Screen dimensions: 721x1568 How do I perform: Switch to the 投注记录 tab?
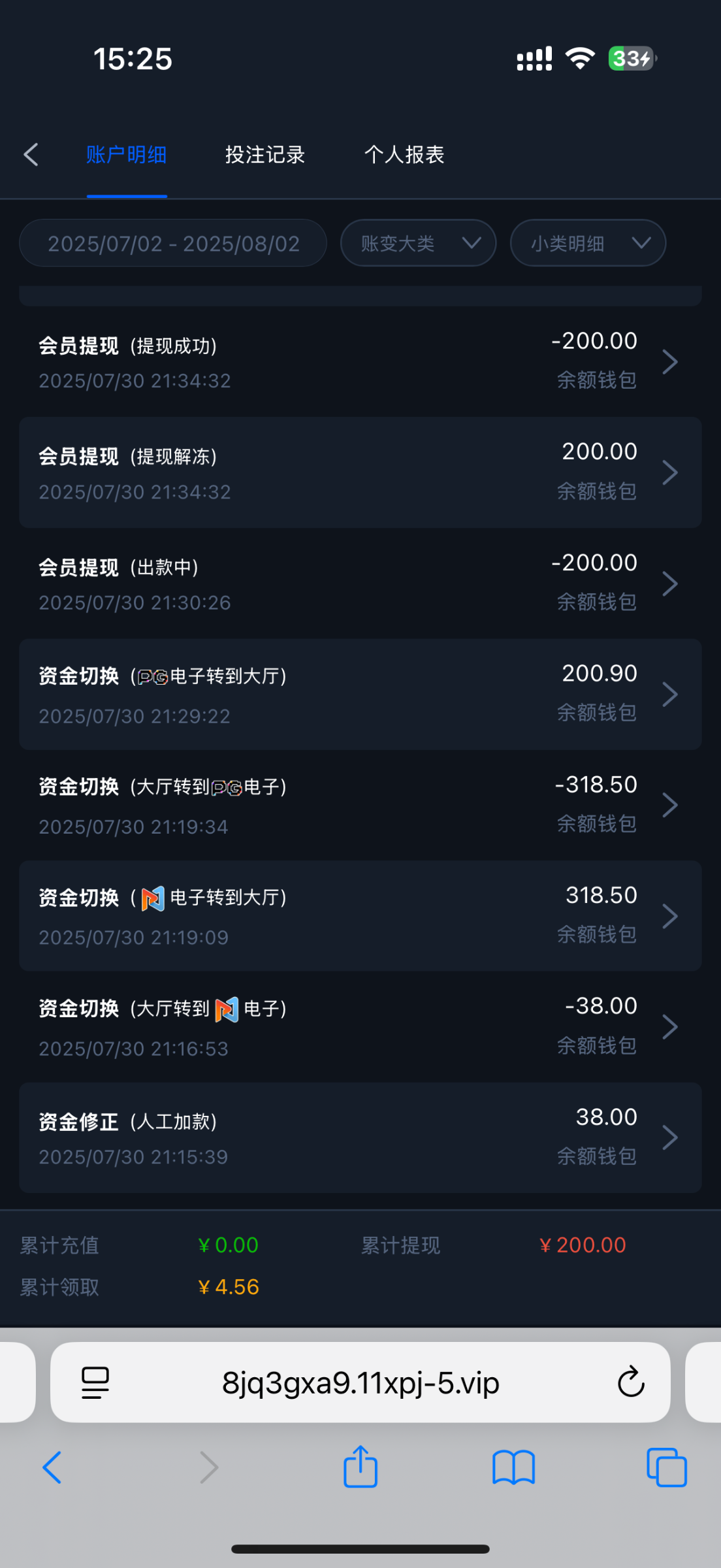tap(264, 155)
